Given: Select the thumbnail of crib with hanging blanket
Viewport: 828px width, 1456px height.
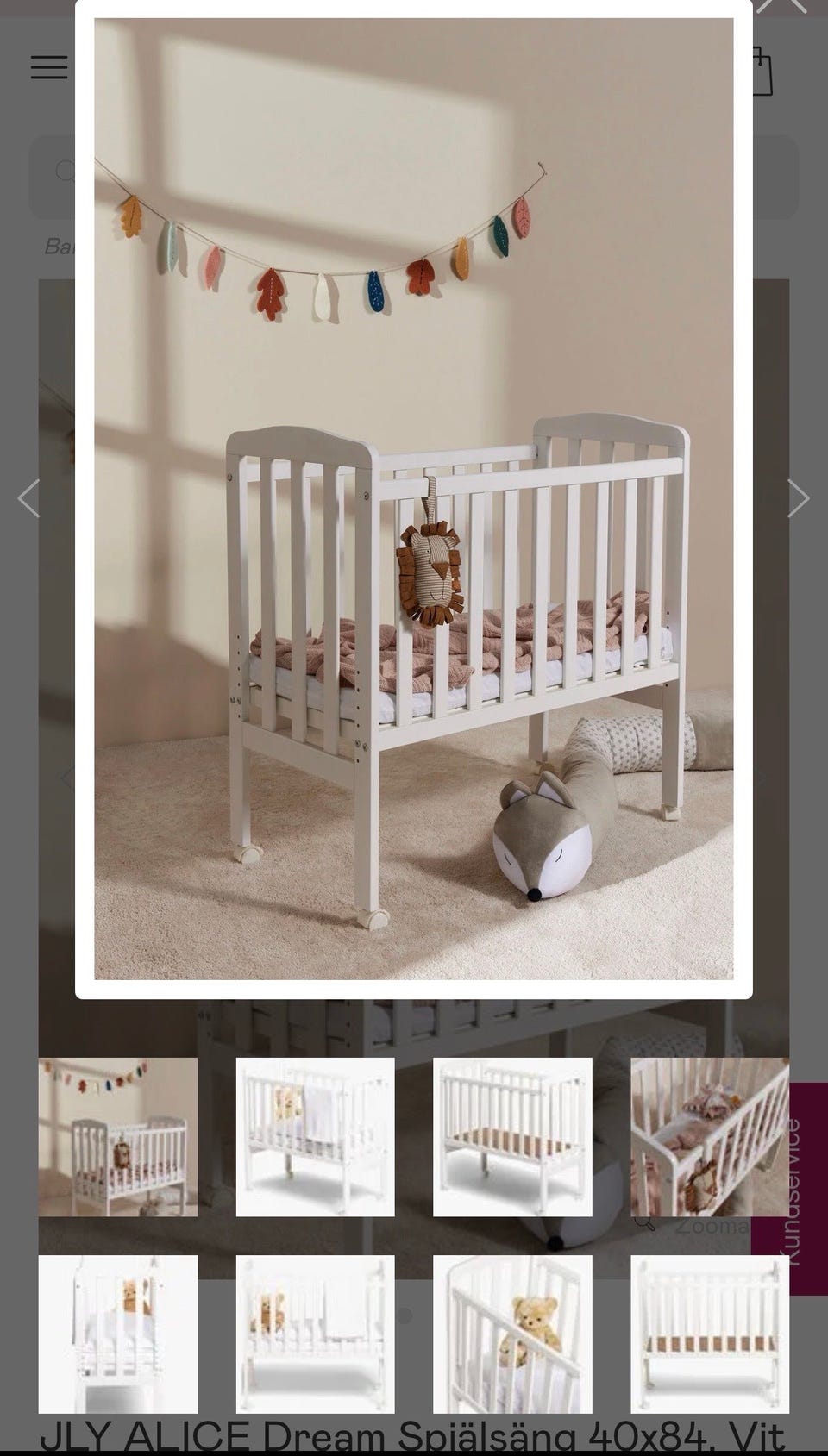Looking at the screenshot, I should (316, 1137).
